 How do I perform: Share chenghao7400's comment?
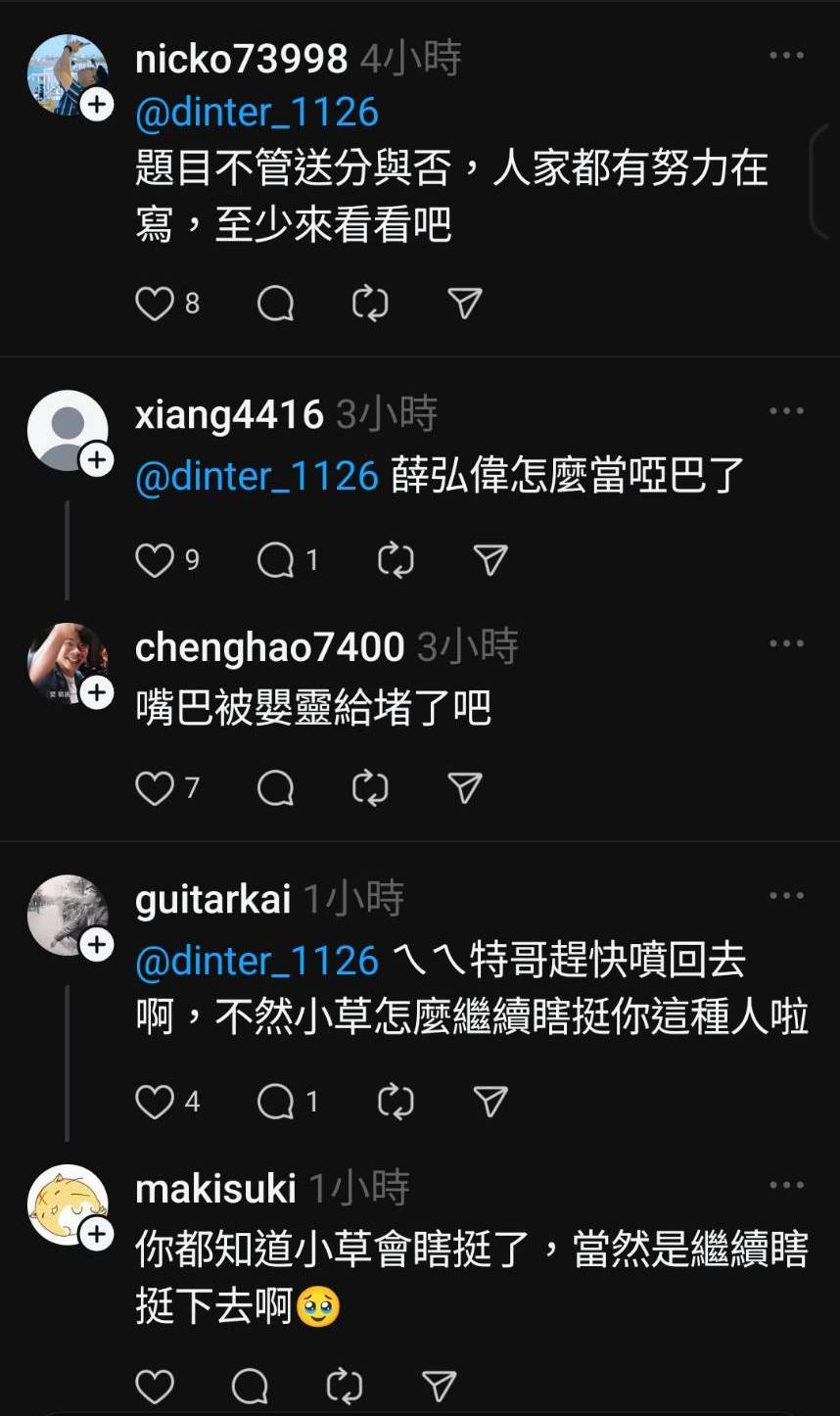click(x=464, y=787)
